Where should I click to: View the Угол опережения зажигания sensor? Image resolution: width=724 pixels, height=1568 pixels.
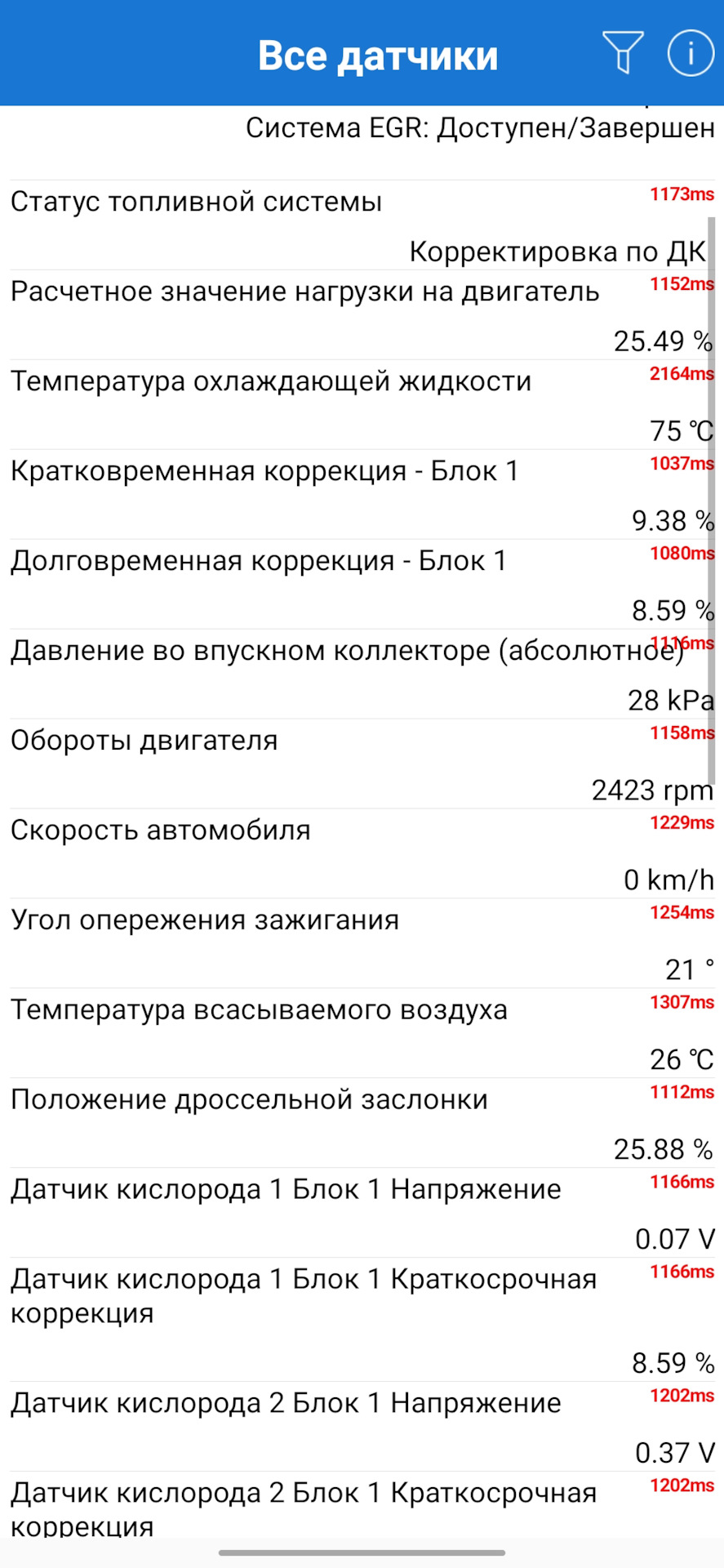[362, 943]
